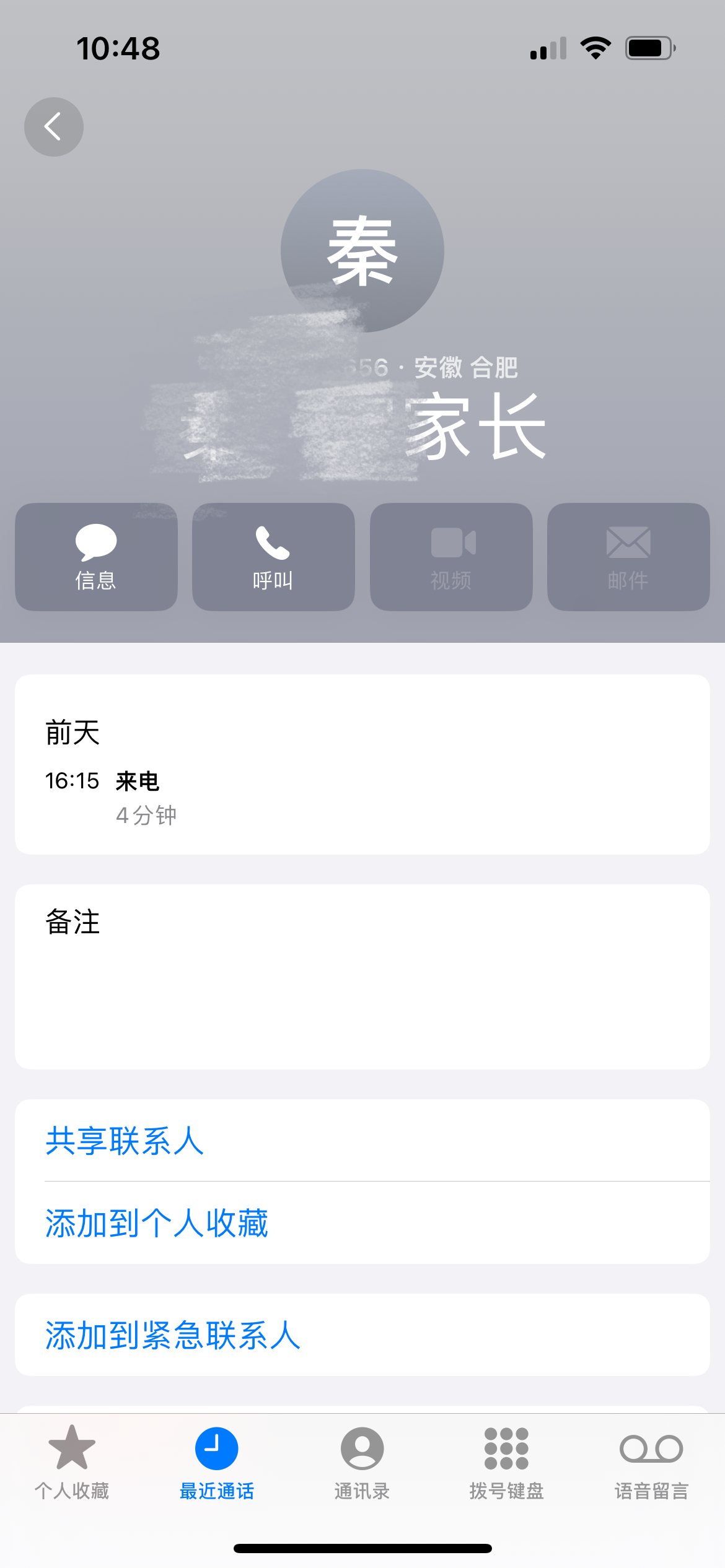The height and width of the screenshot is (1568, 725).
Task: Go back using the top-left arrow
Action: (54, 127)
